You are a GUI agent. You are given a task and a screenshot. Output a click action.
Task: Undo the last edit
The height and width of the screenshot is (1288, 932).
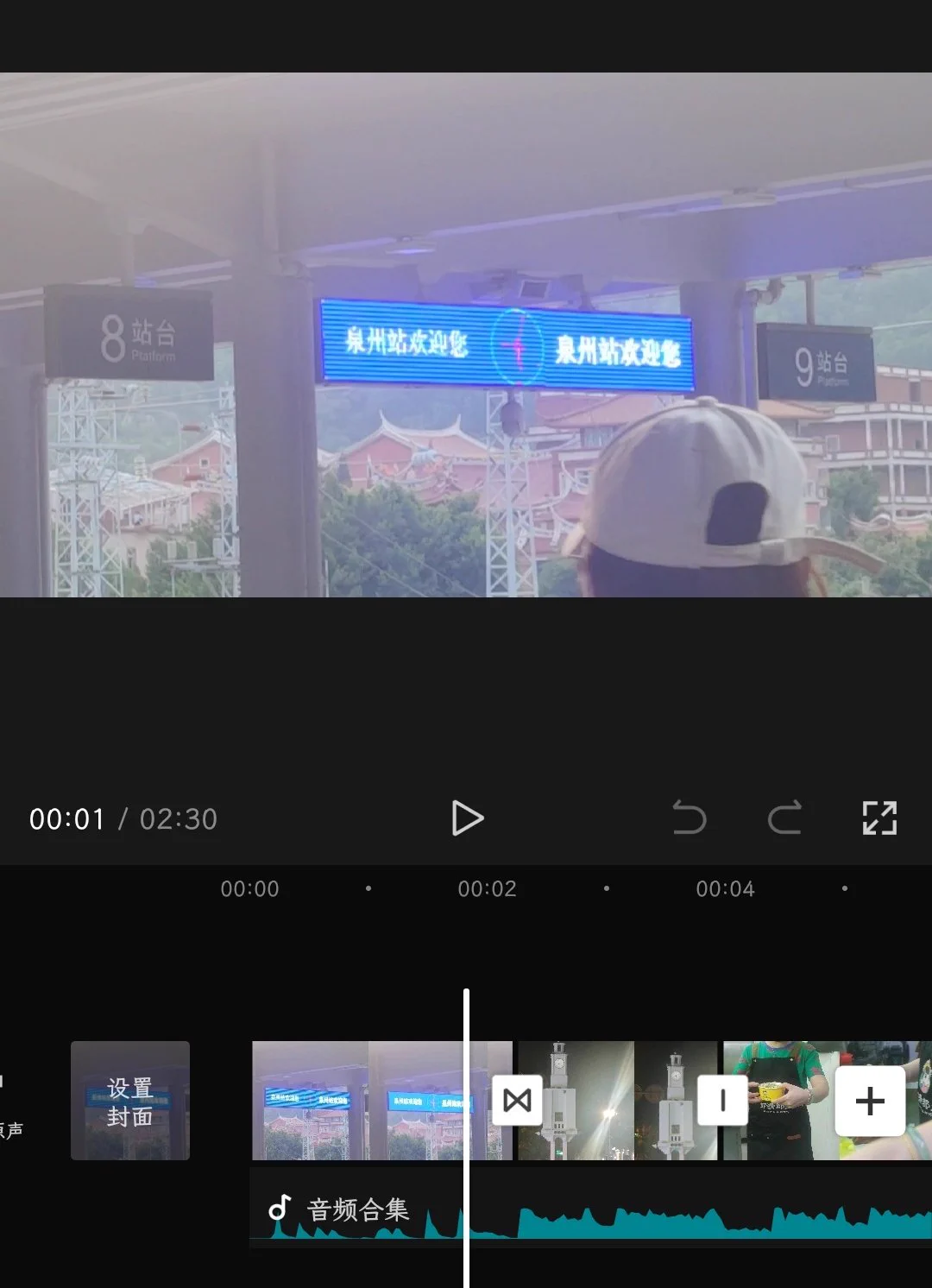click(689, 818)
